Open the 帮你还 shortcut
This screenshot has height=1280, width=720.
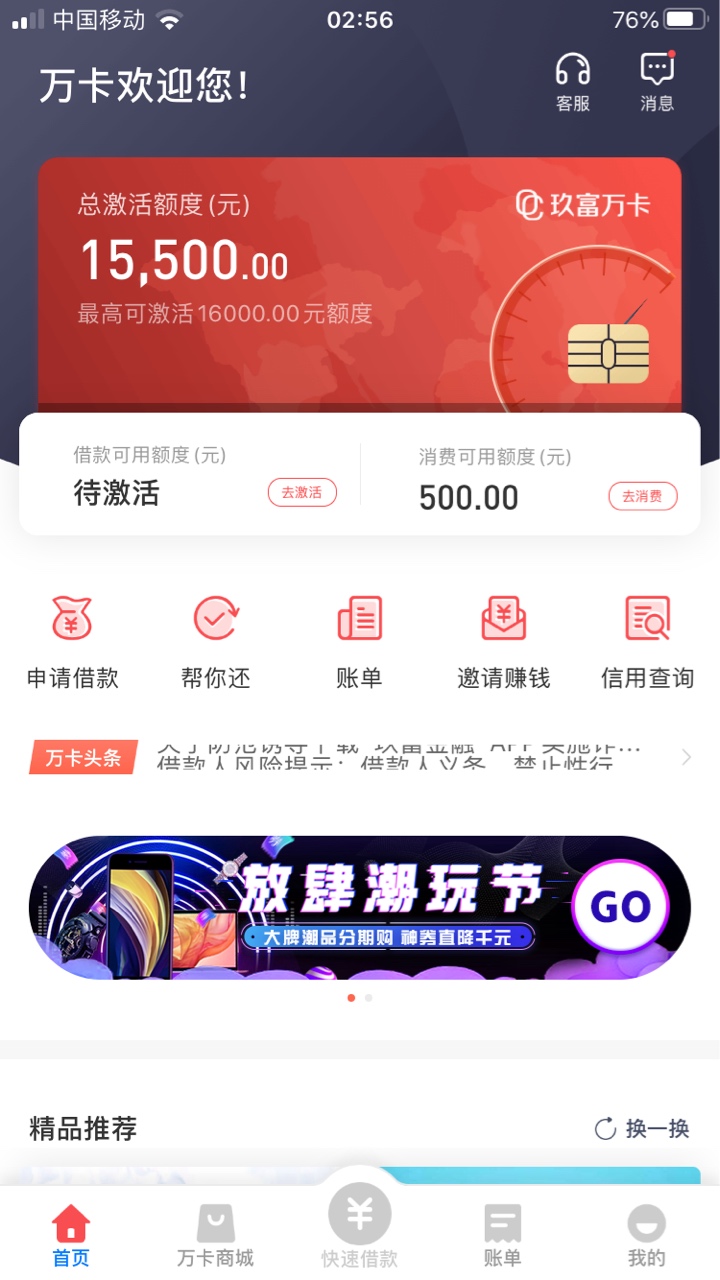pos(215,642)
